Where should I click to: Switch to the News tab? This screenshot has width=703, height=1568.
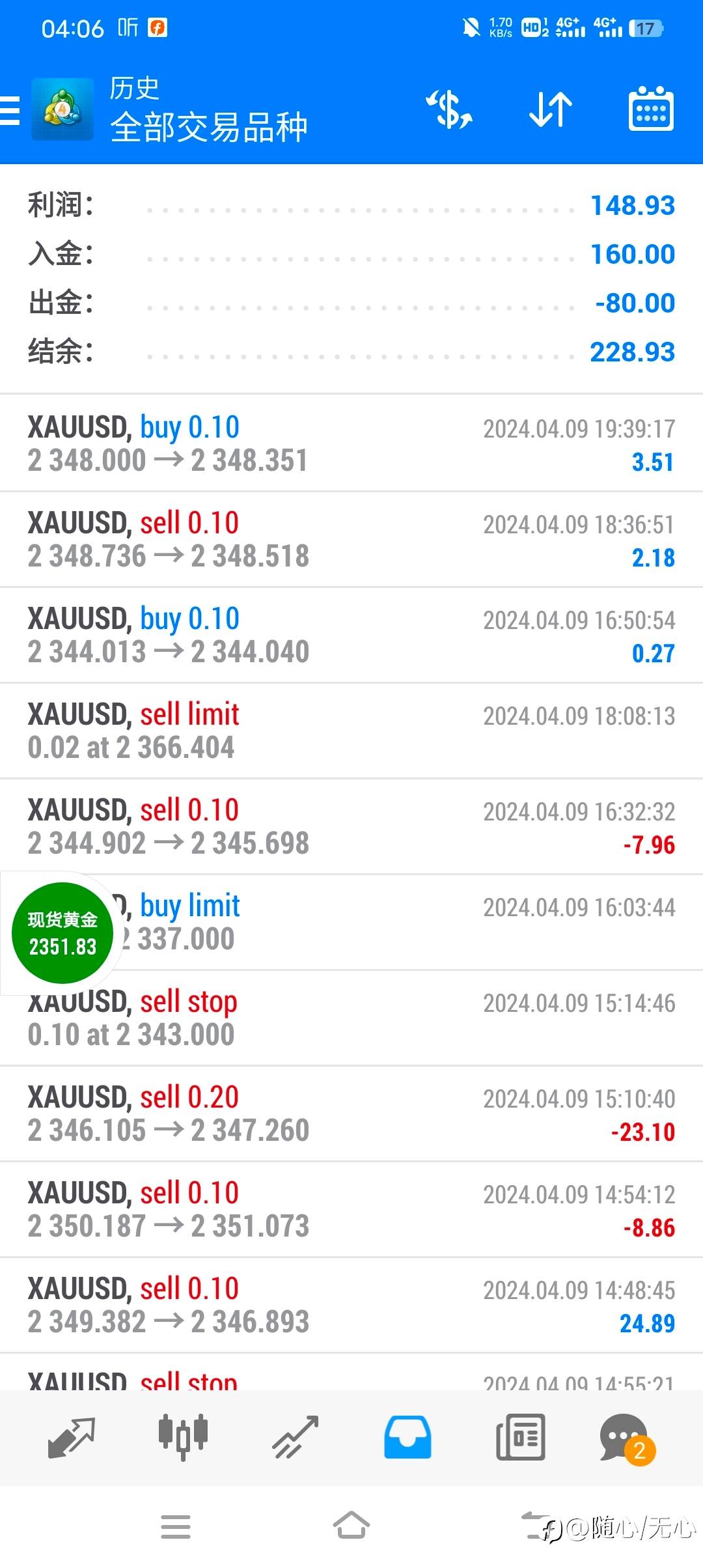520,1437
